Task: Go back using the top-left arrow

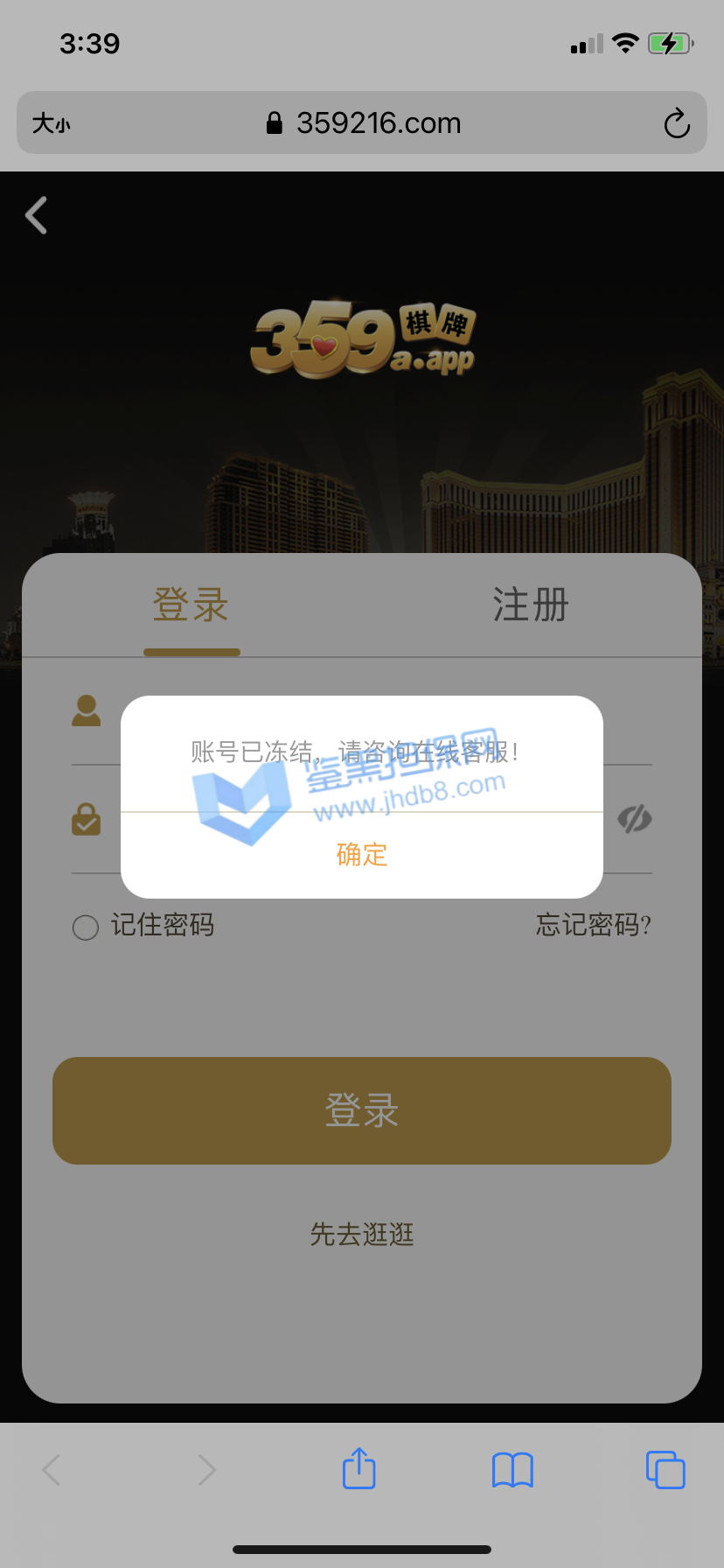Action: click(x=37, y=215)
